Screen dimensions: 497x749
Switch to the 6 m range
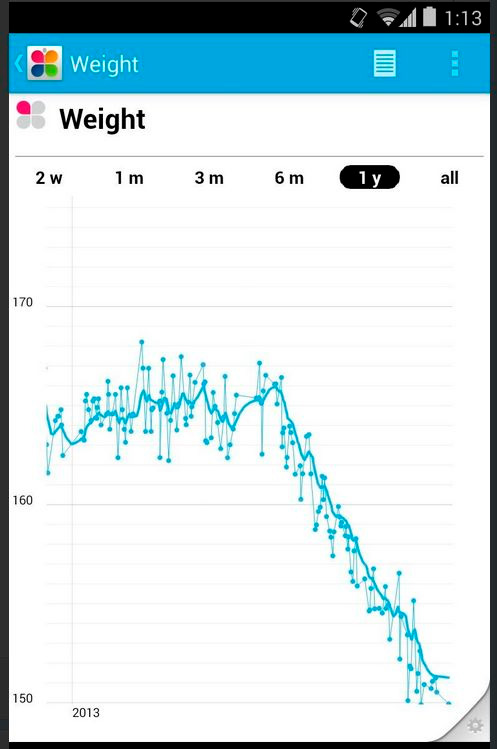coord(289,178)
